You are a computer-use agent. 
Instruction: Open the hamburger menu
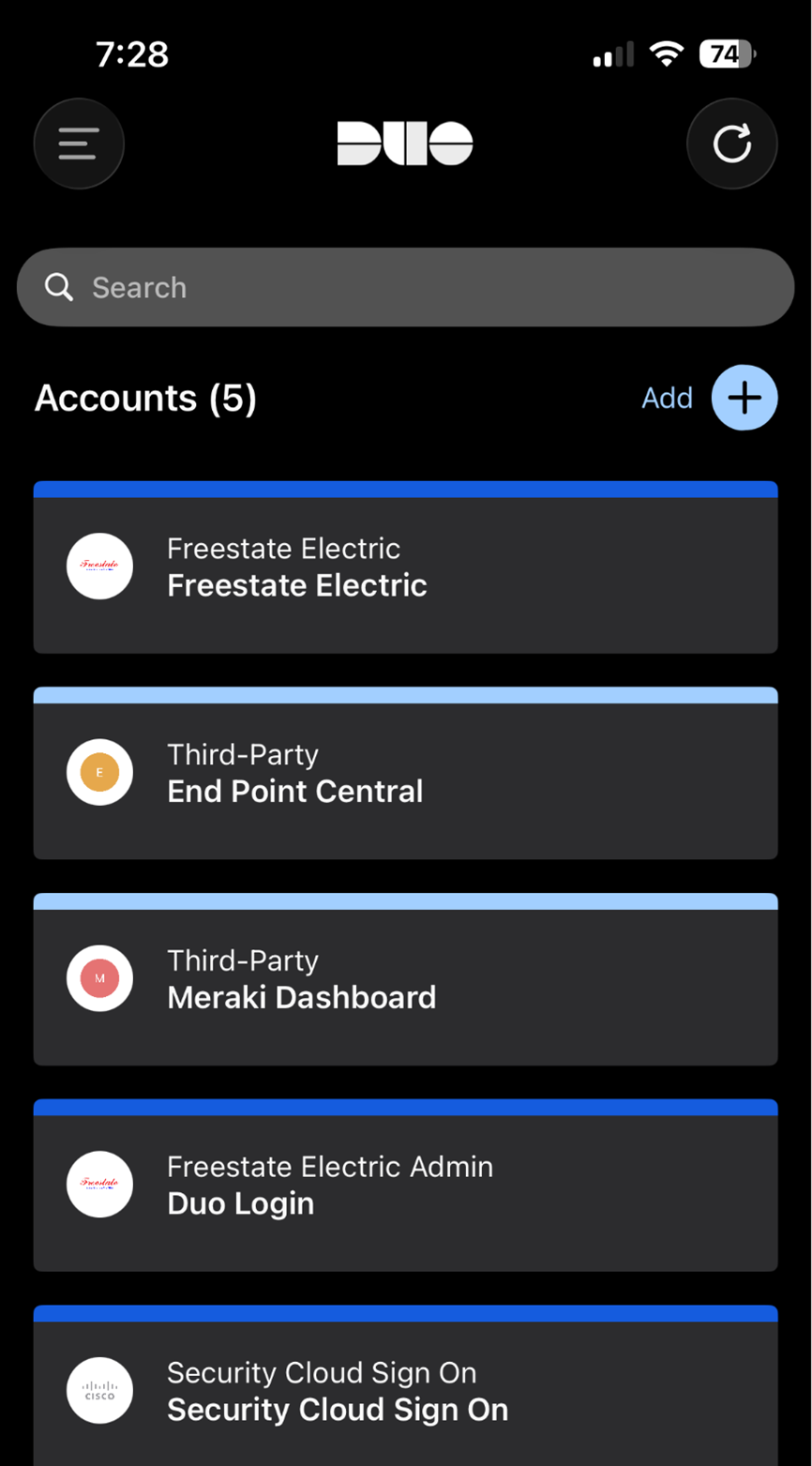(x=79, y=144)
